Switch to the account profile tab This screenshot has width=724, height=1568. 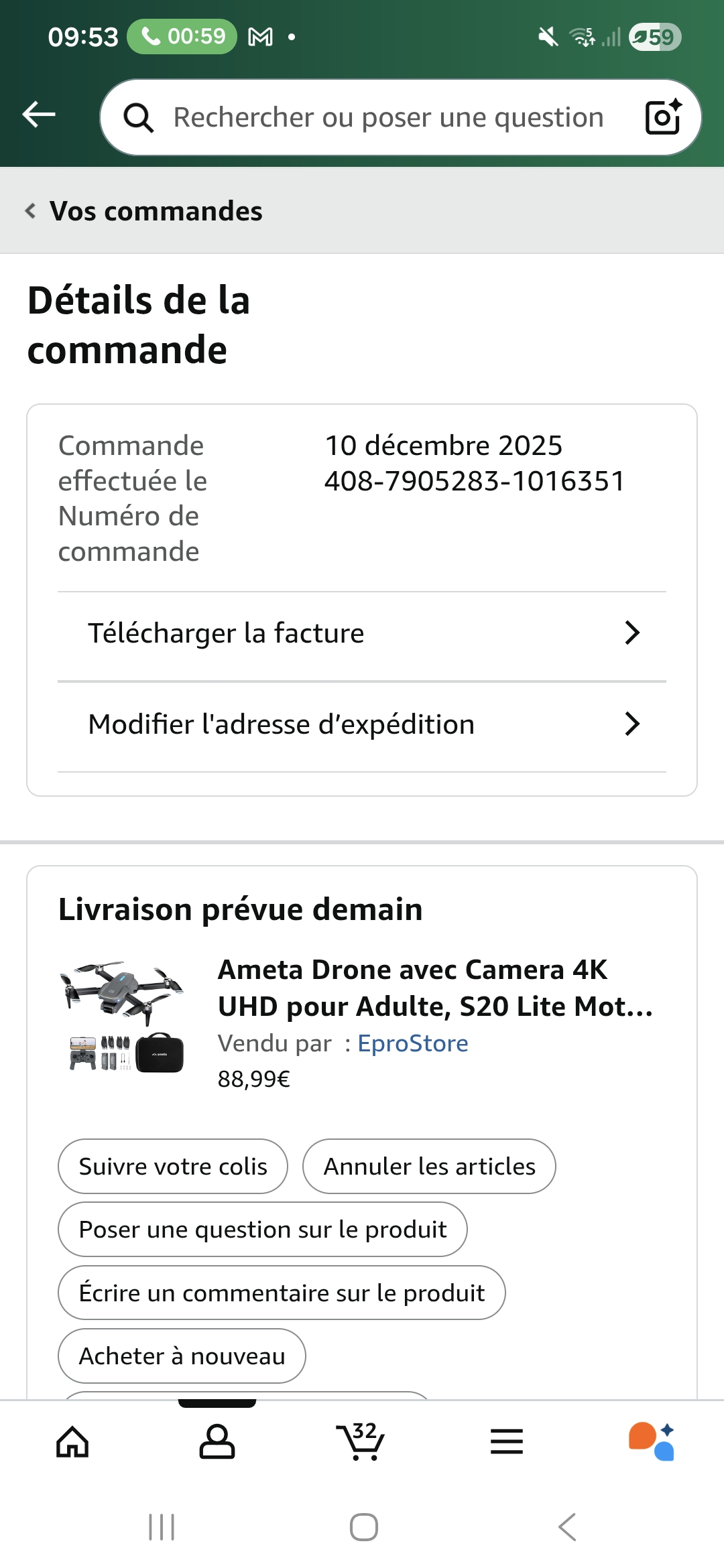point(217,1441)
